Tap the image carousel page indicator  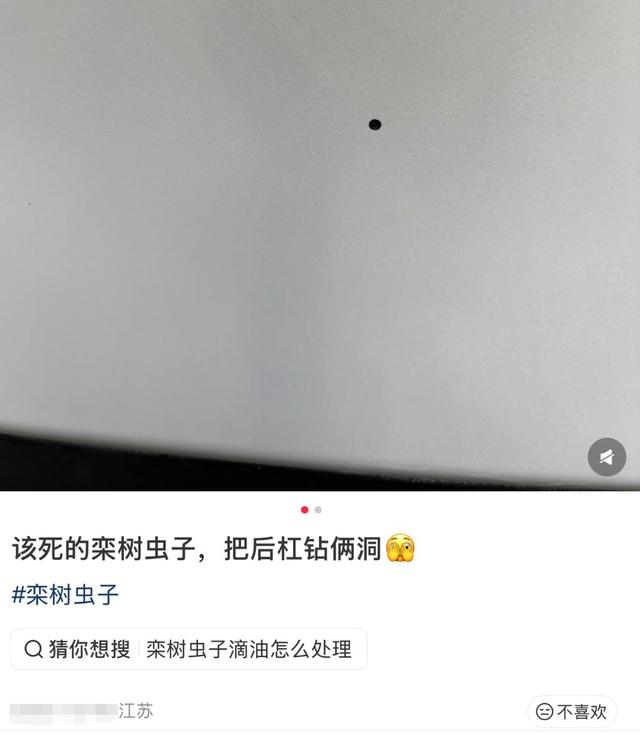[x=311, y=510]
